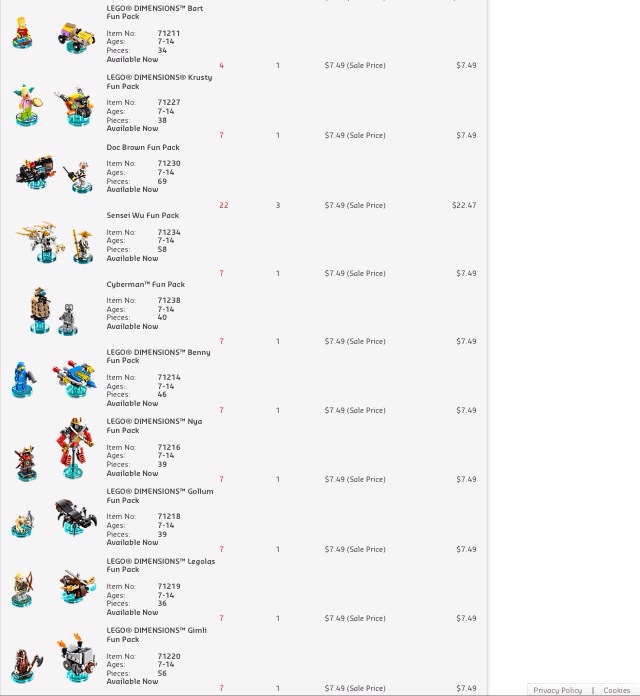The image size is (640, 696).
Task: Open the Cyberman Fun Pack title
Action: 146,284
